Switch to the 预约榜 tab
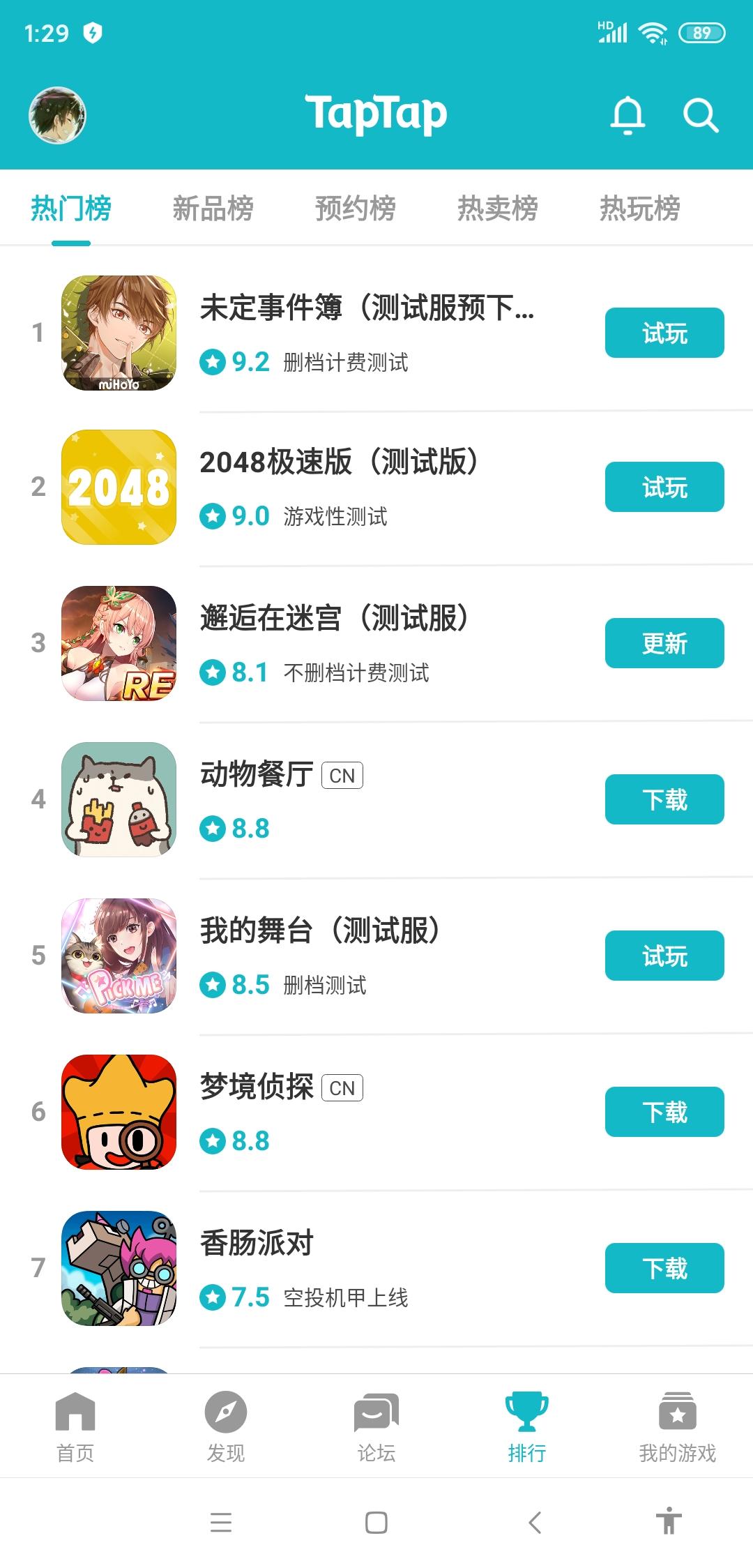 pyautogui.click(x=355, y=209)
